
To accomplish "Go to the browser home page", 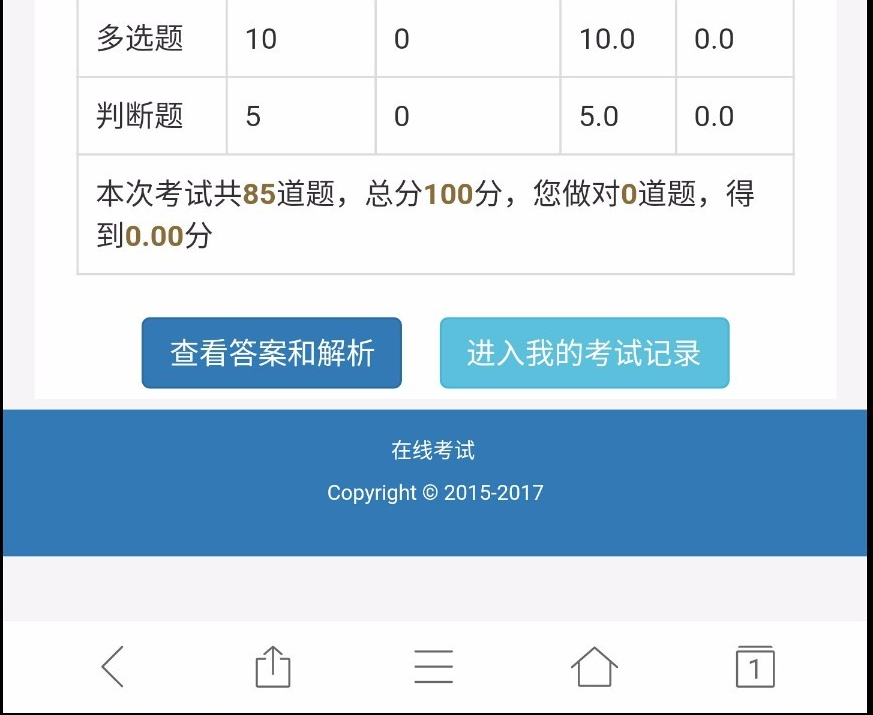I will [x=594, y=666].
